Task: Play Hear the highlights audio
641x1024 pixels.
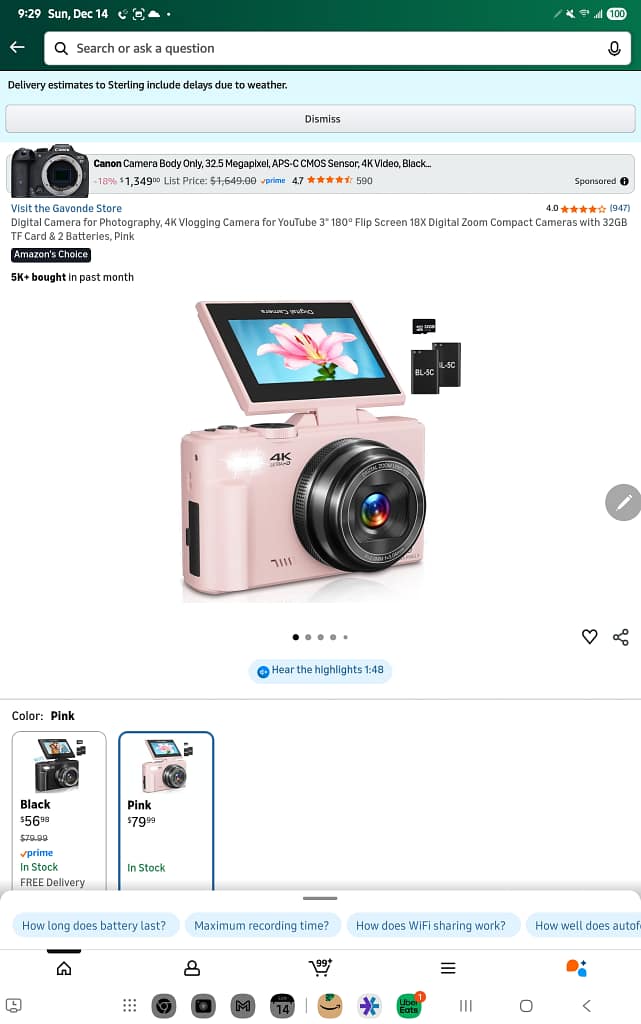Action: click(320, 670)
